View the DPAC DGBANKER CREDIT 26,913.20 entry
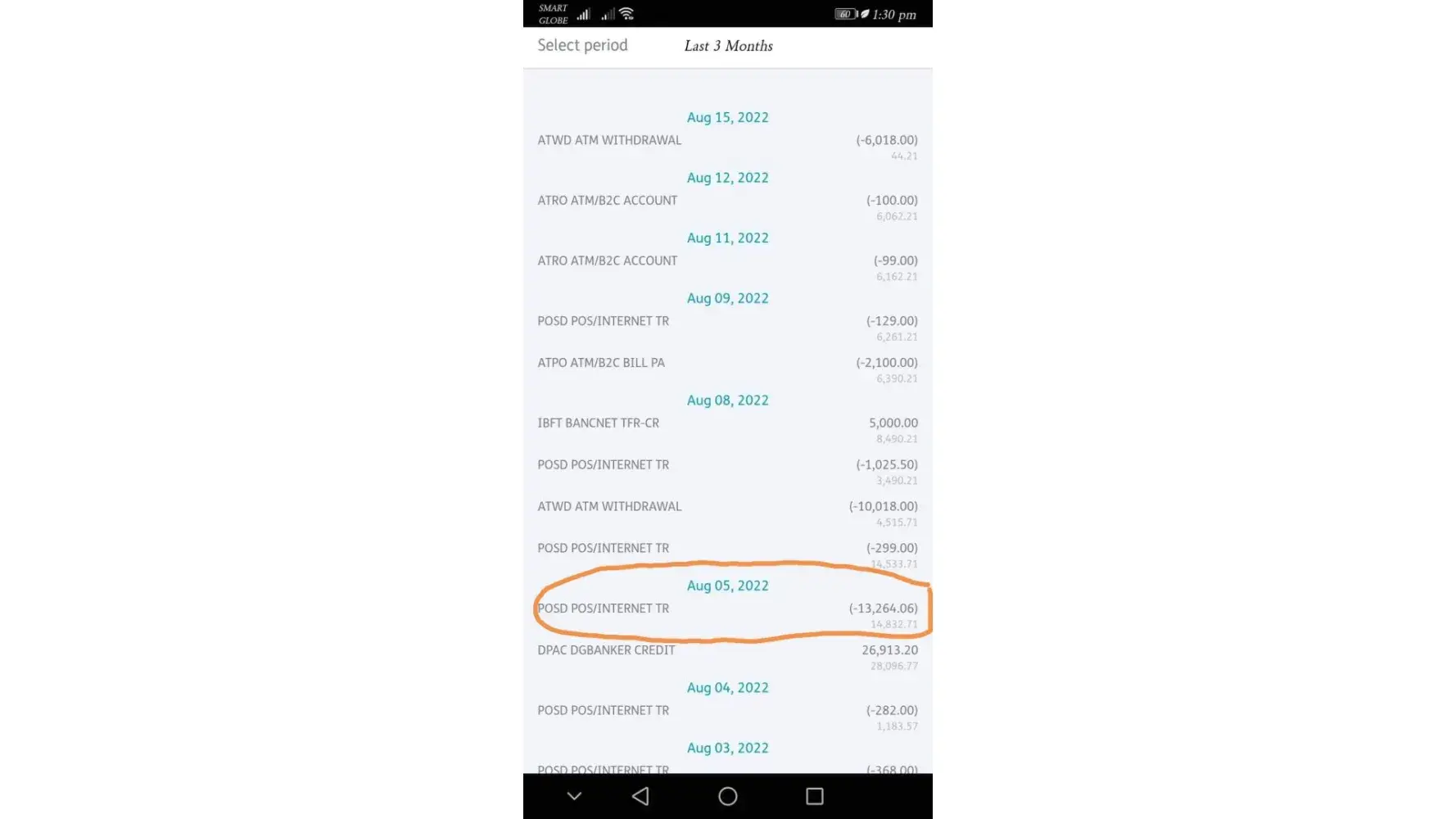Viewport: 1456px width, 819px height. 727,650
